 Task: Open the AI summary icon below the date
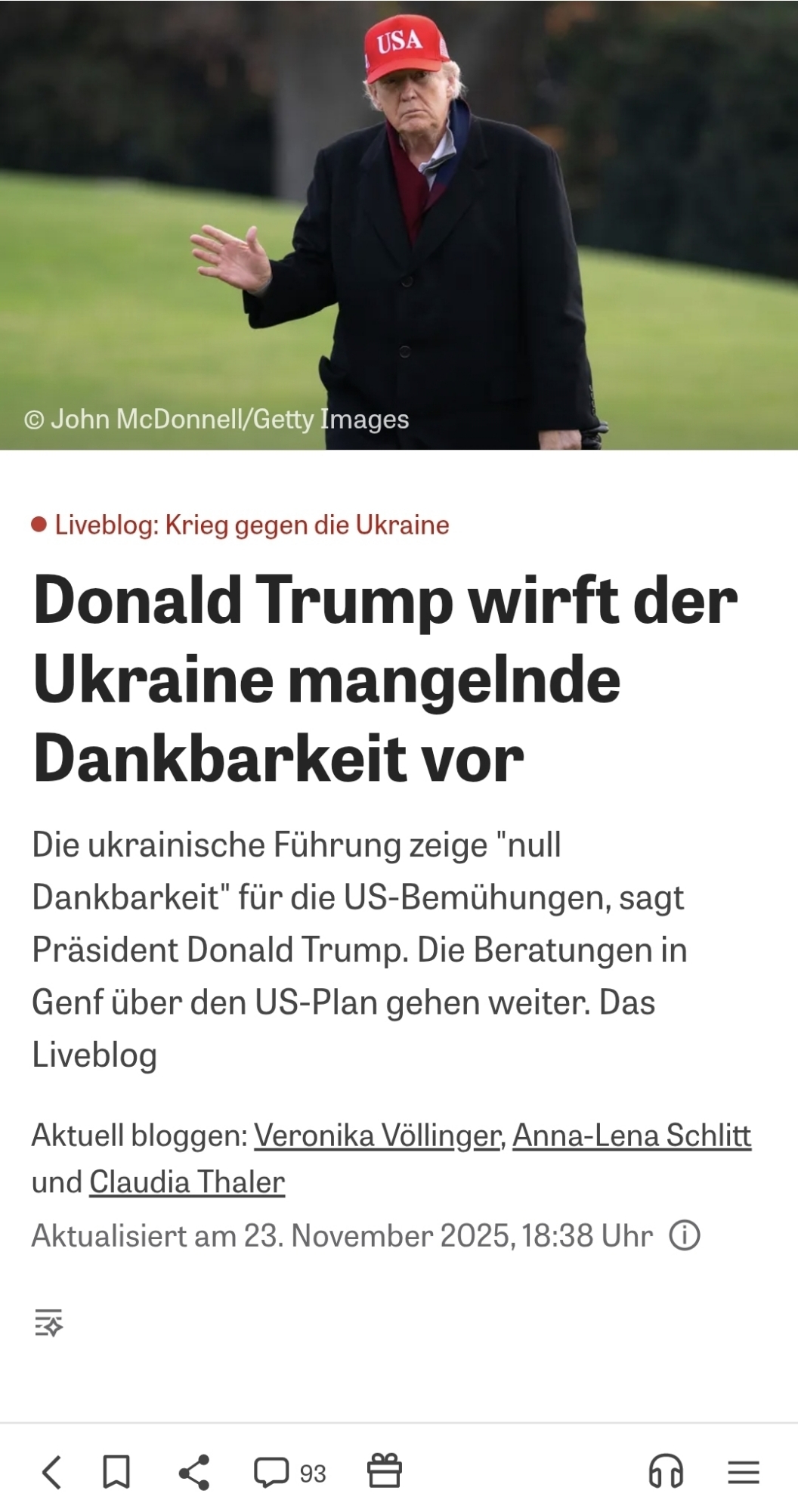click(49, 1322)
